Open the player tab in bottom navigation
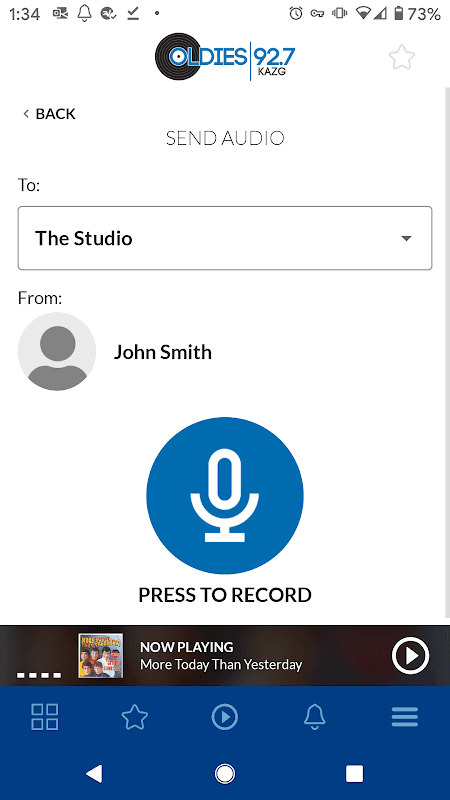The image size is (450, 800). 224,717
